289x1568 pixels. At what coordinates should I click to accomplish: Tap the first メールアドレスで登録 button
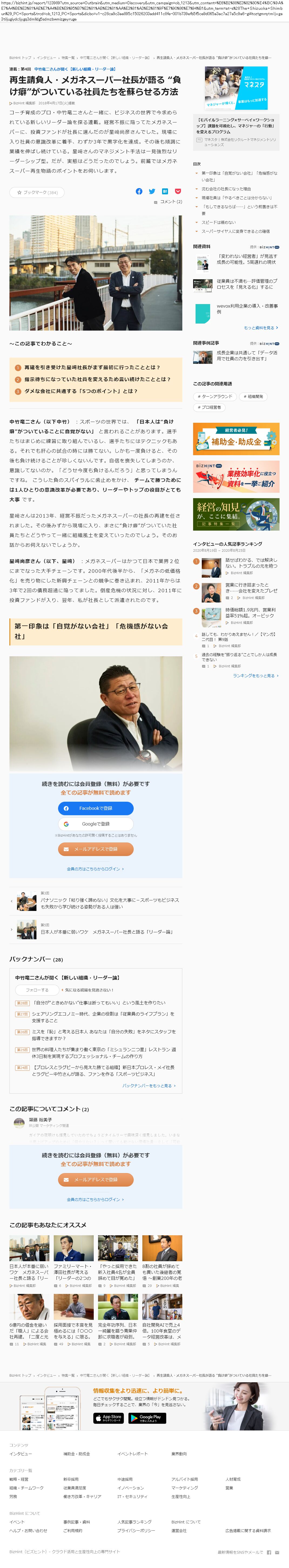tap(96, 848)
